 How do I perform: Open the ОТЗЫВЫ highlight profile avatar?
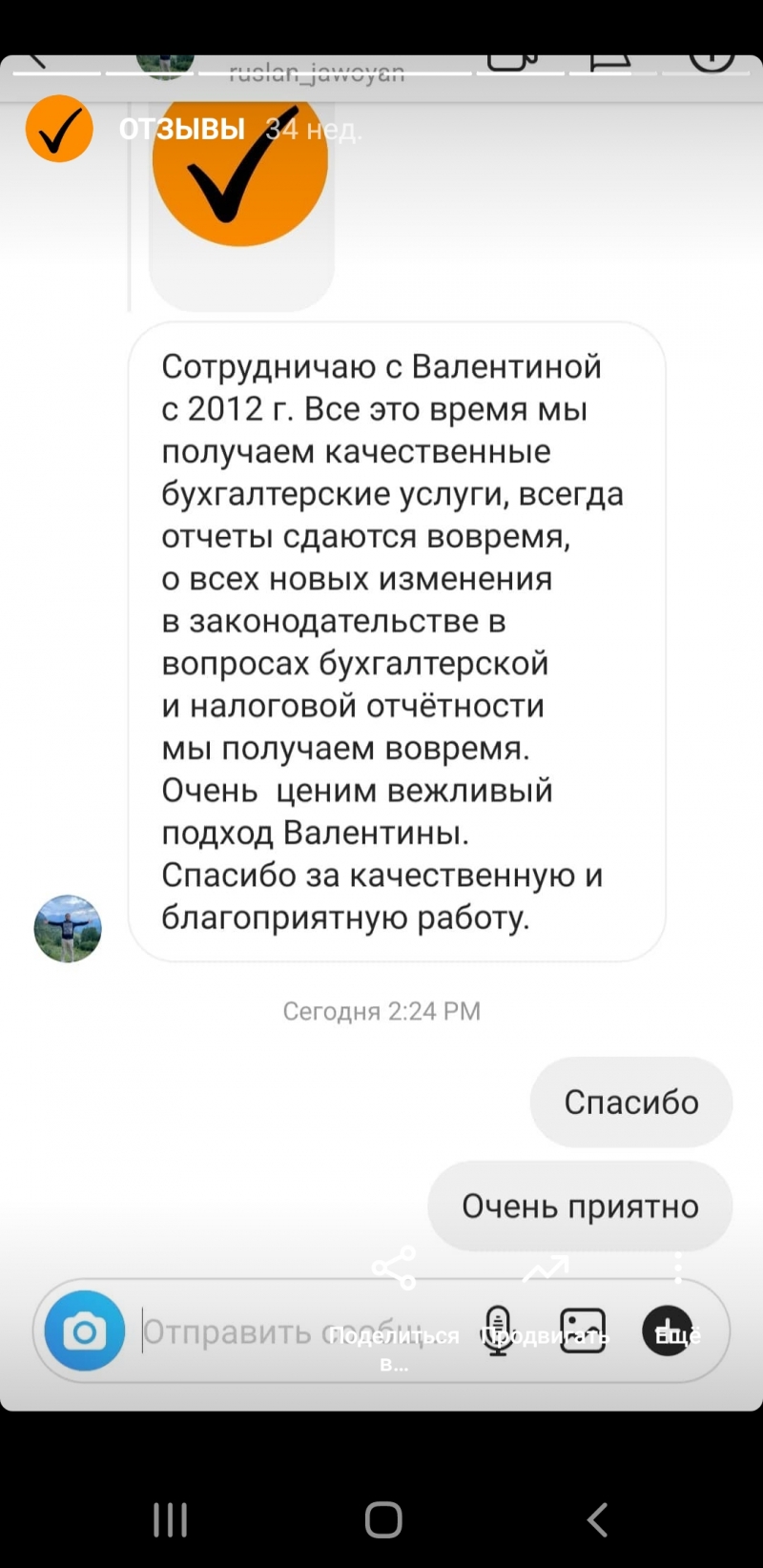click(59, 129)
